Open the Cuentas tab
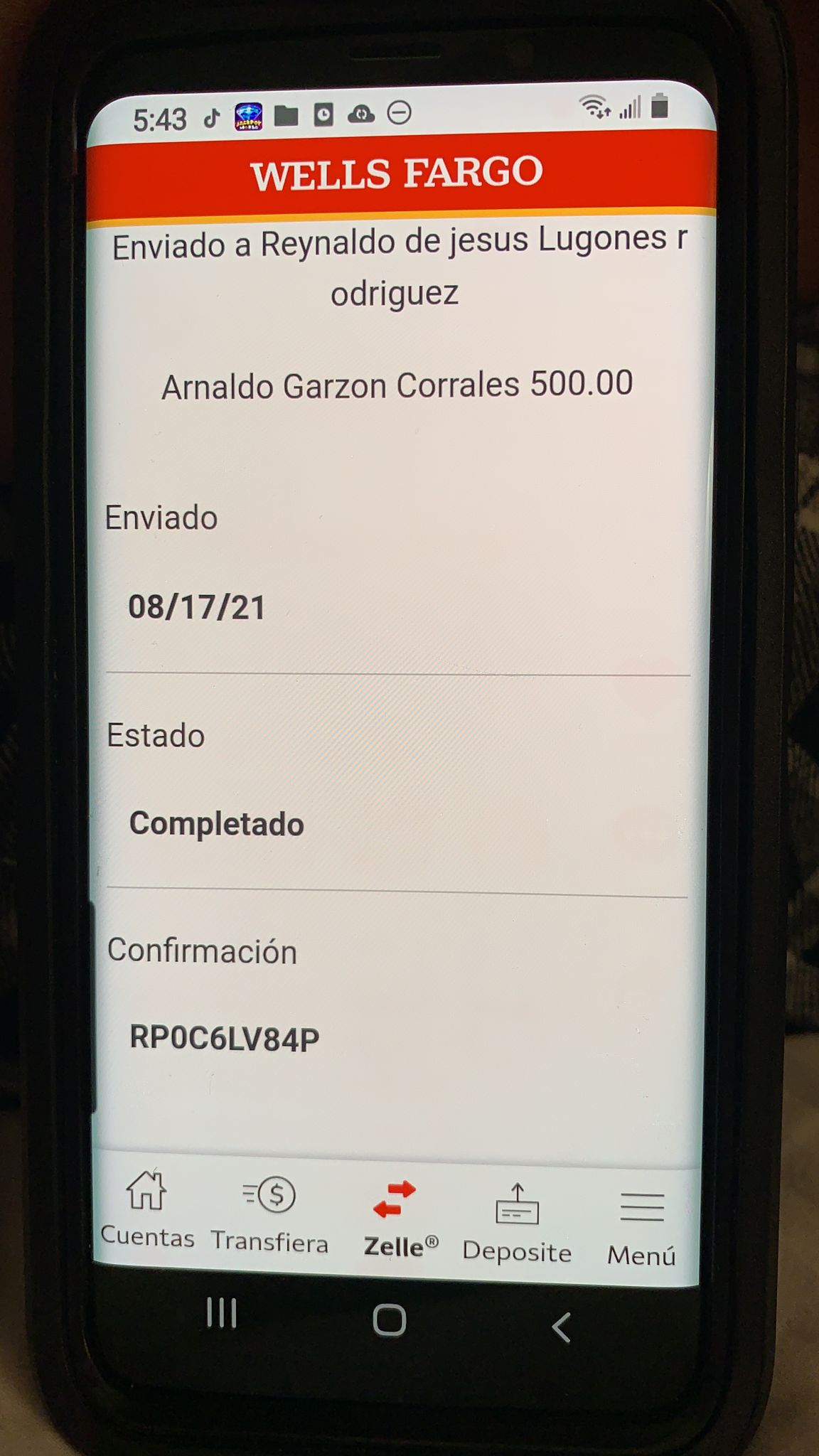 pos(147,1210)
